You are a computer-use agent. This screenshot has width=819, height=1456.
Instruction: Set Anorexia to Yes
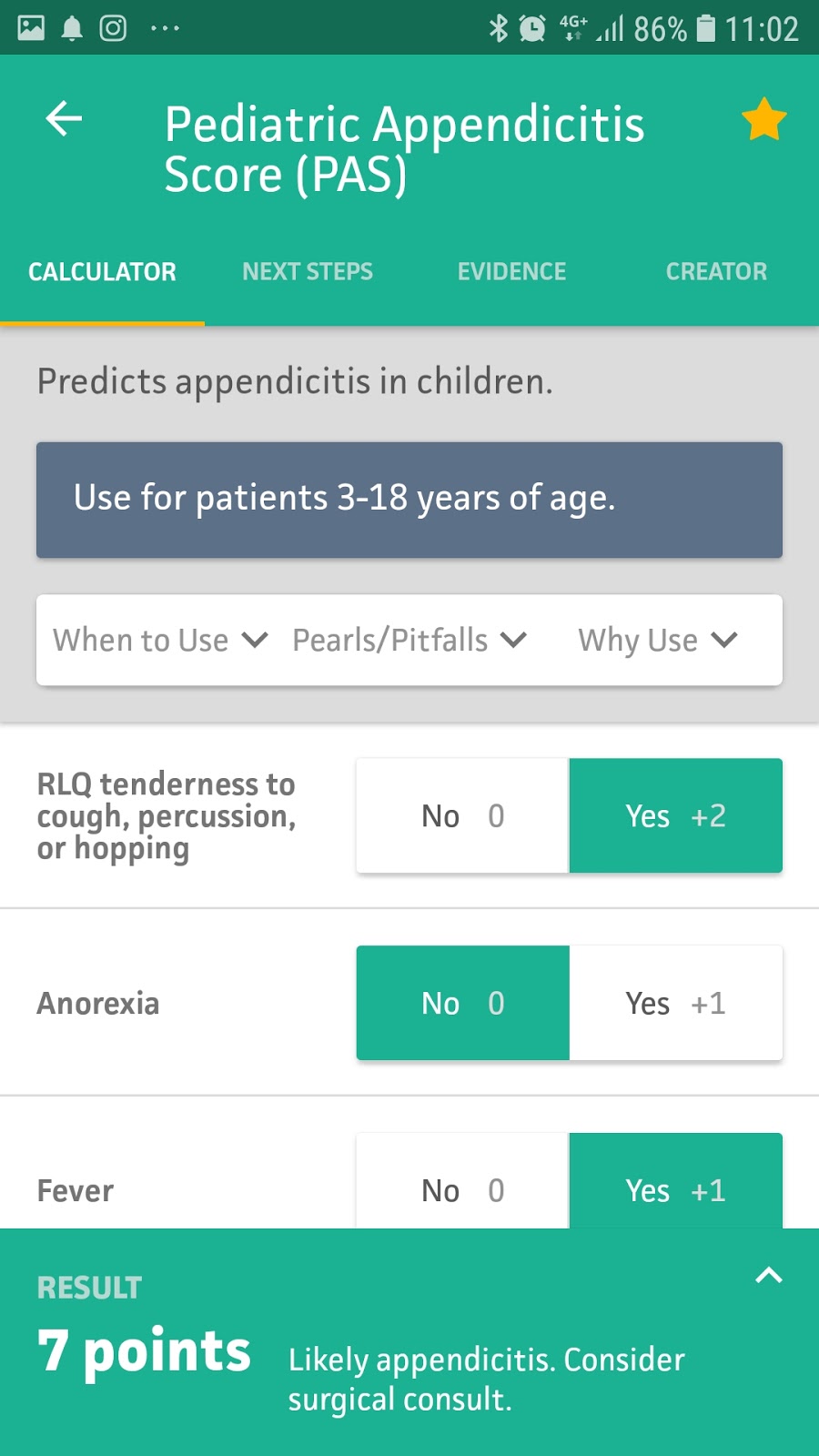point(675,1003)
